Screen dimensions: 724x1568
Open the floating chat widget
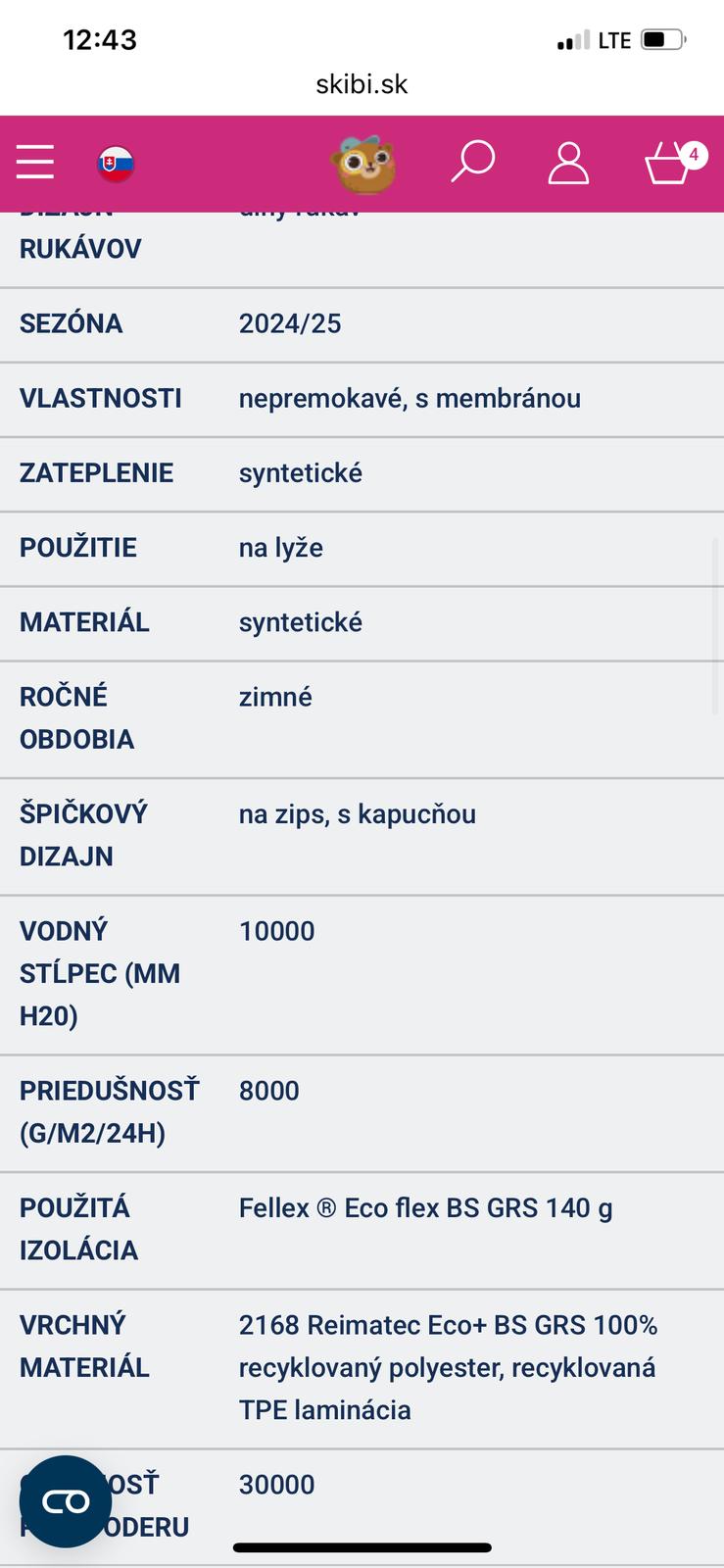(66, 1501)
